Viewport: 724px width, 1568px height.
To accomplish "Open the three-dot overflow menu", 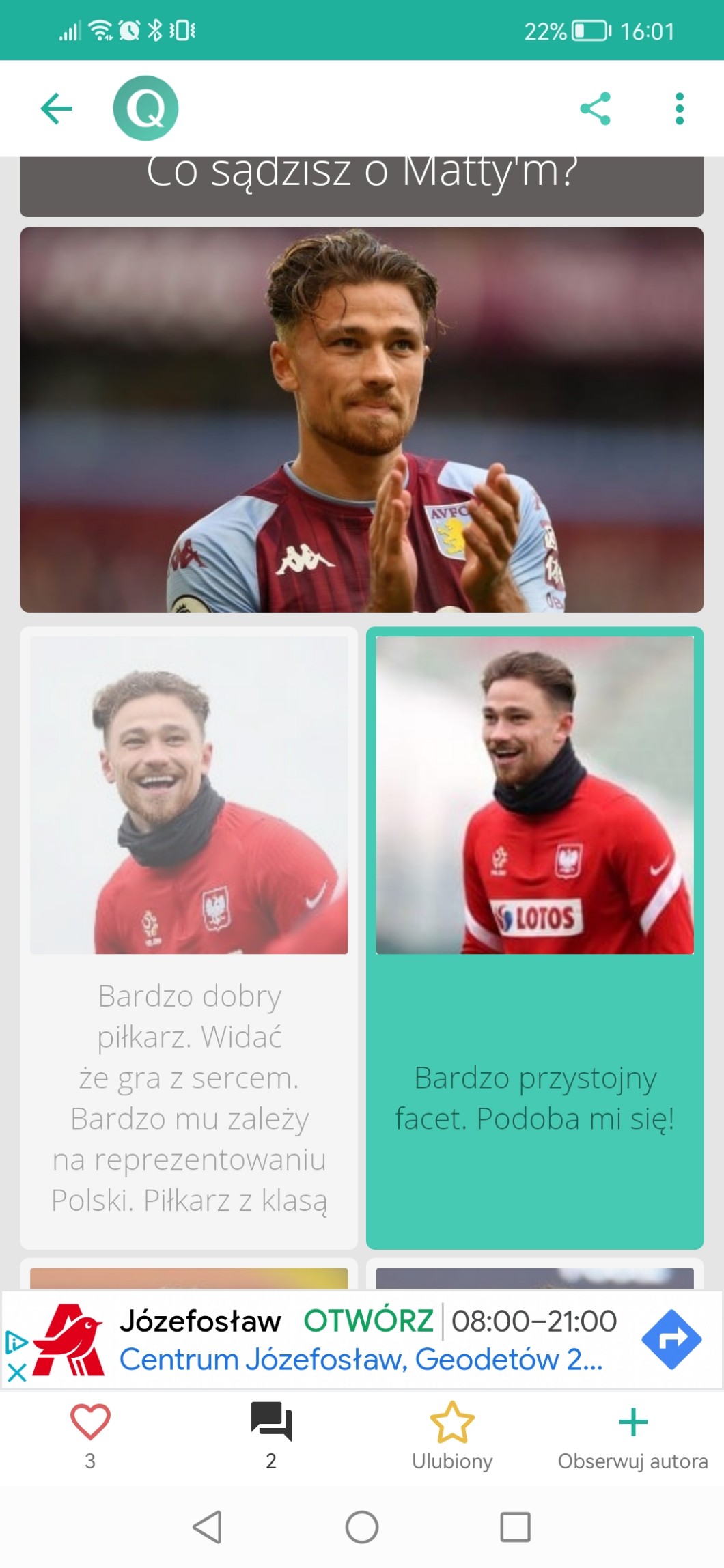I will click(679, 109).
